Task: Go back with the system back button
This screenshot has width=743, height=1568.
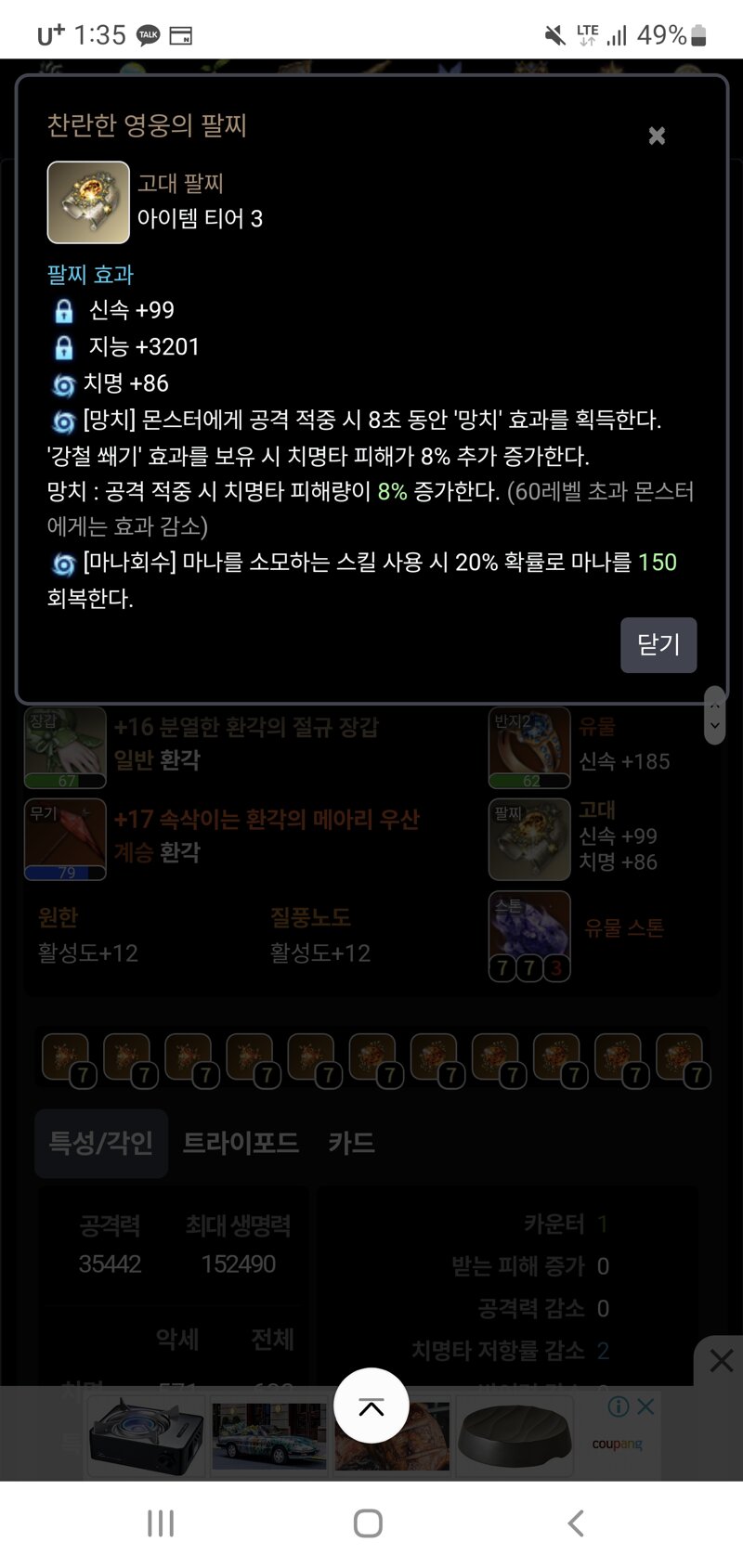Action: (576, 1523)
